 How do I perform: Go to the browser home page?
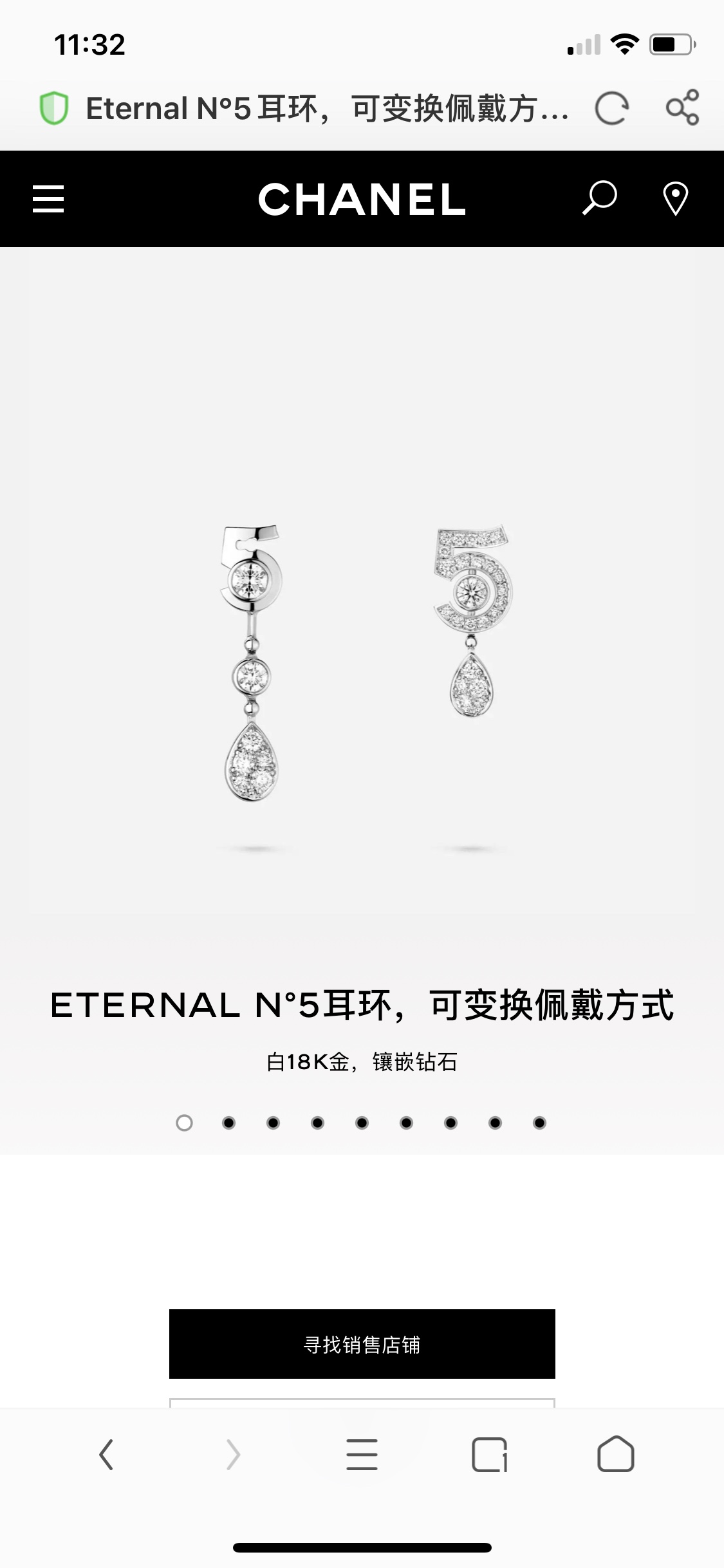pyautogui.click(x=616, y=1455)
